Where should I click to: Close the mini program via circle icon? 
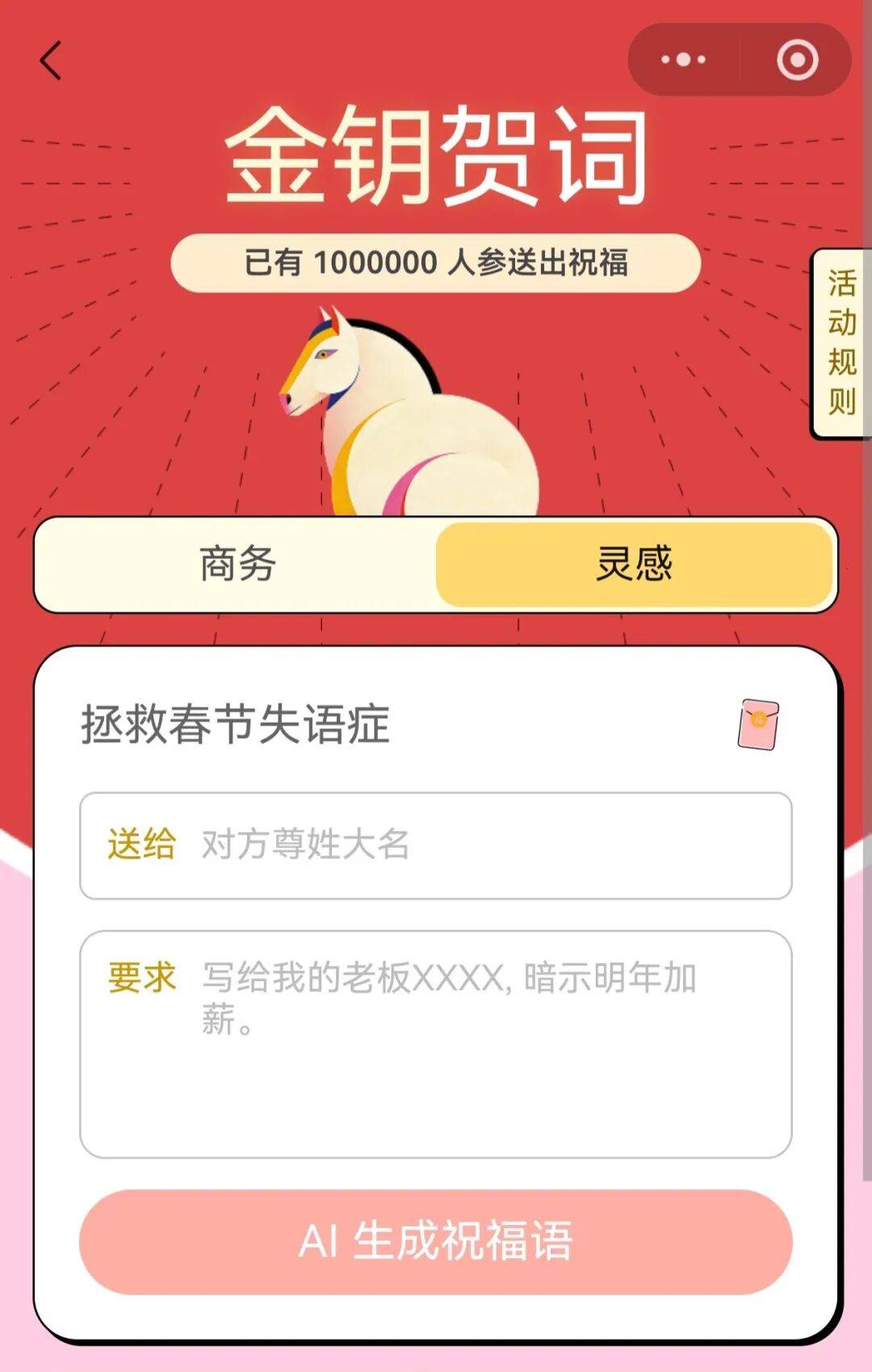(797, 60)
